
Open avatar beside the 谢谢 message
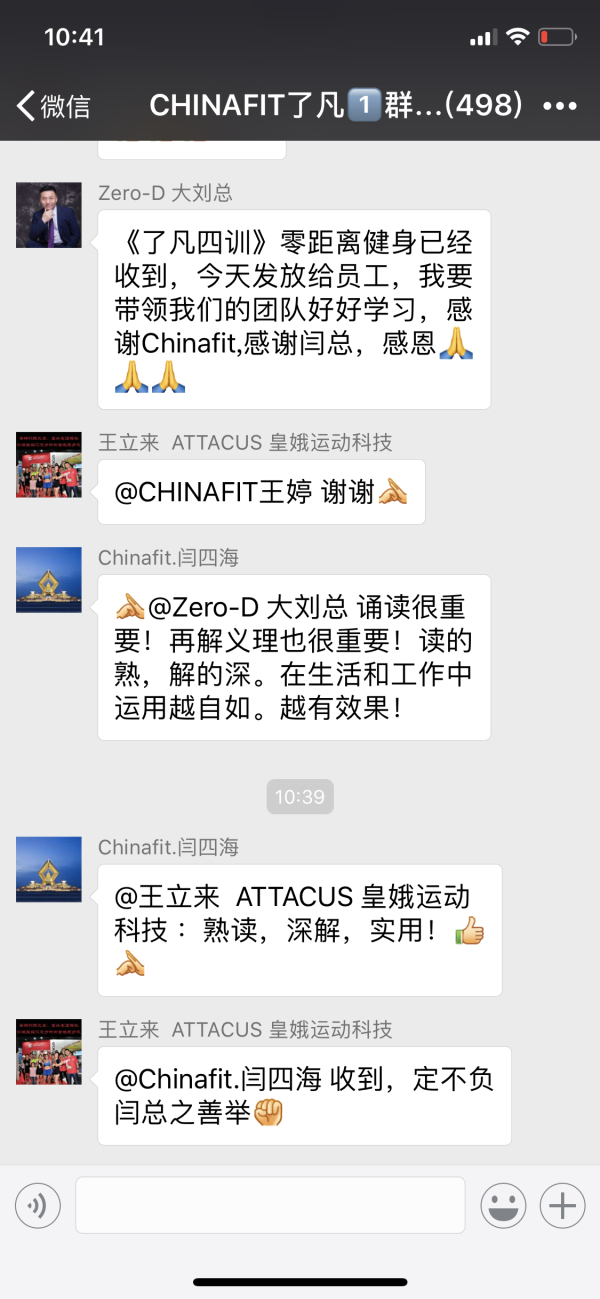49,465
